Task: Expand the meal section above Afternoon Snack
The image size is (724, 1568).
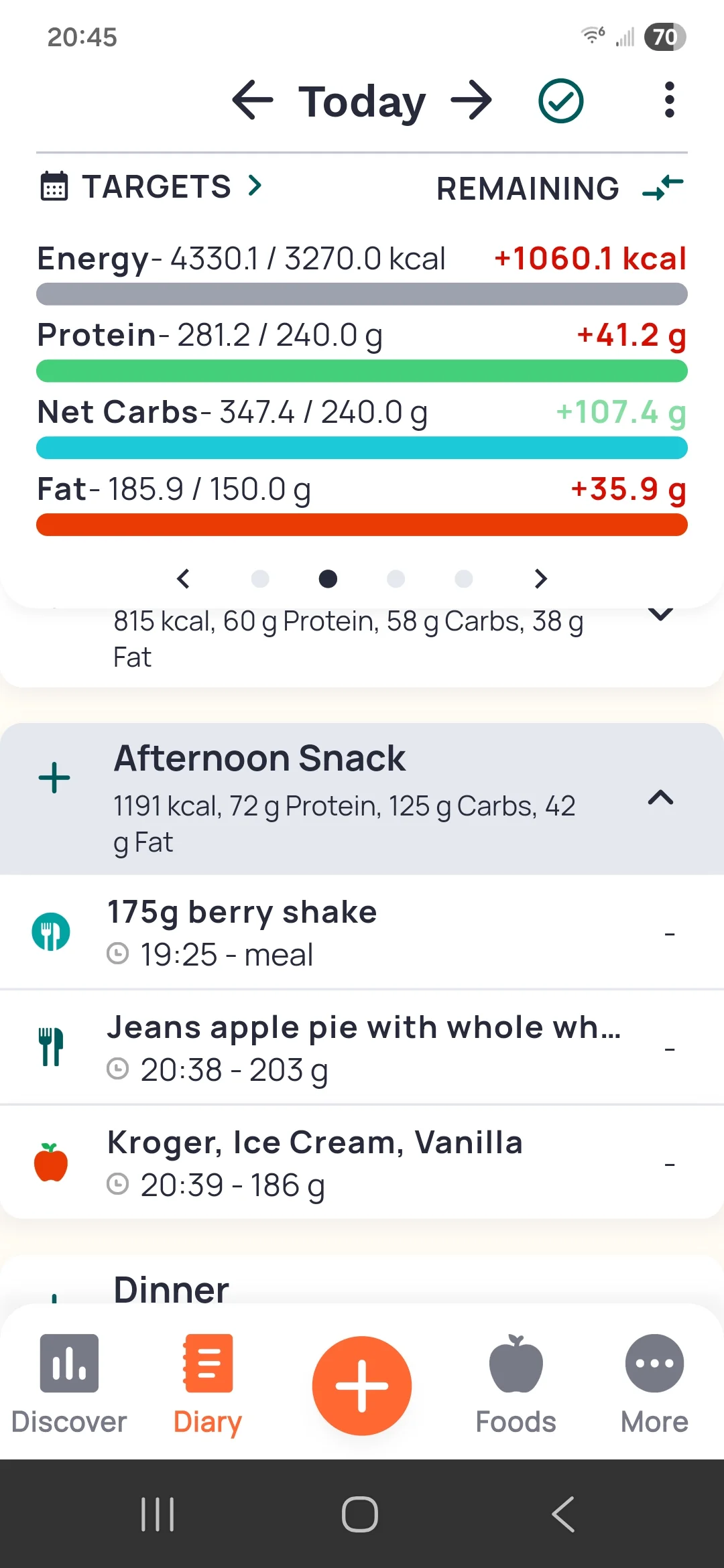Action: 660,614
